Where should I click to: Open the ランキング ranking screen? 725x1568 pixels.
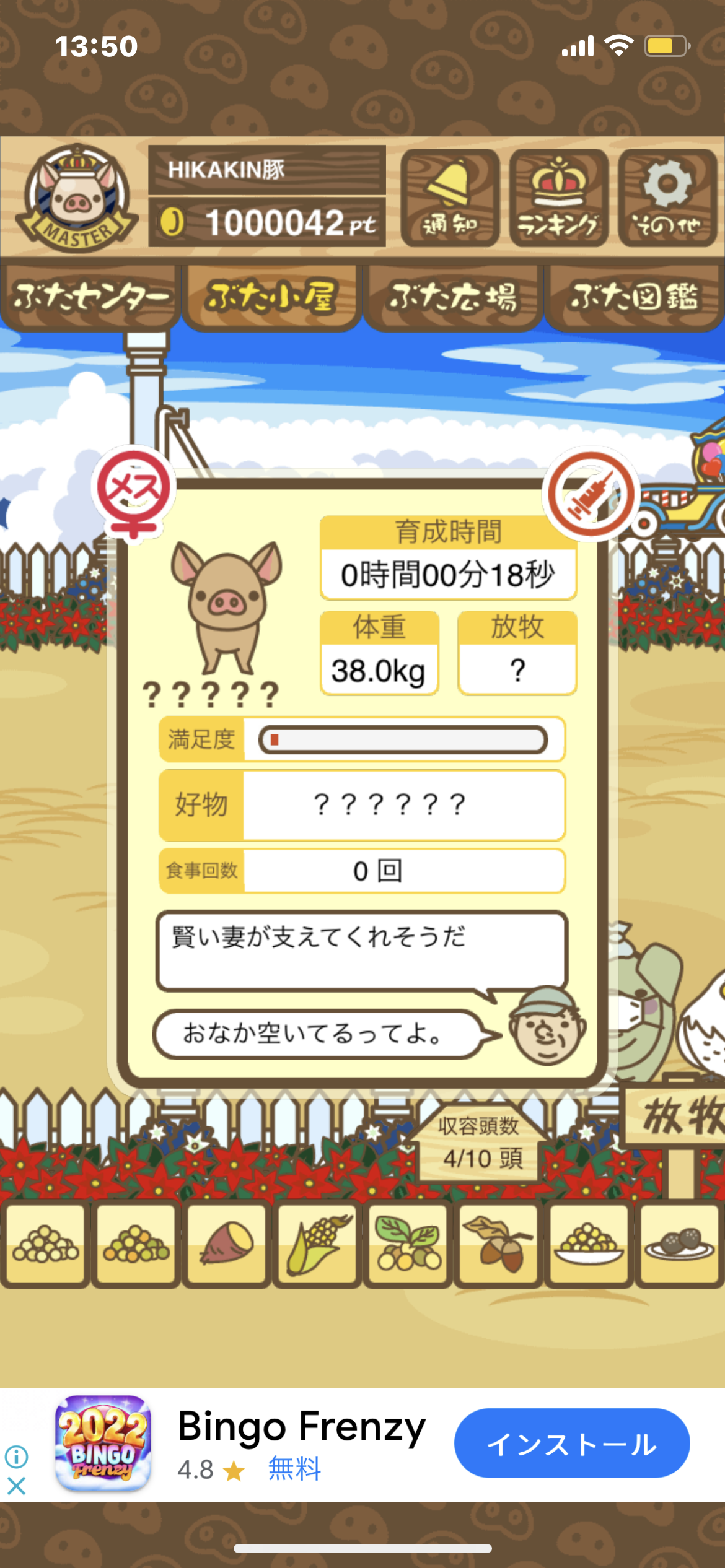coord(558,198)
